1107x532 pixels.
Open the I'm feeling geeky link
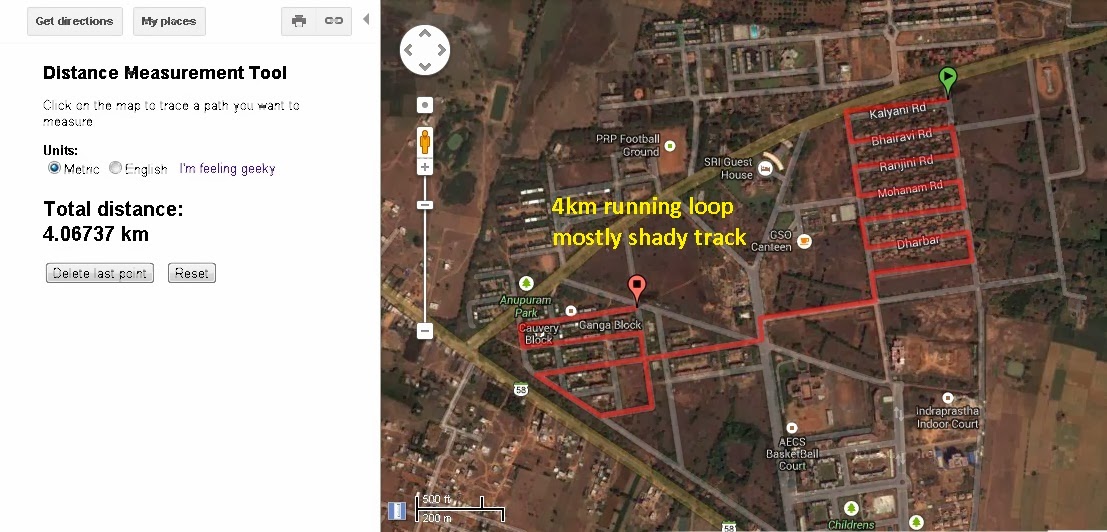tap(227, 169)
